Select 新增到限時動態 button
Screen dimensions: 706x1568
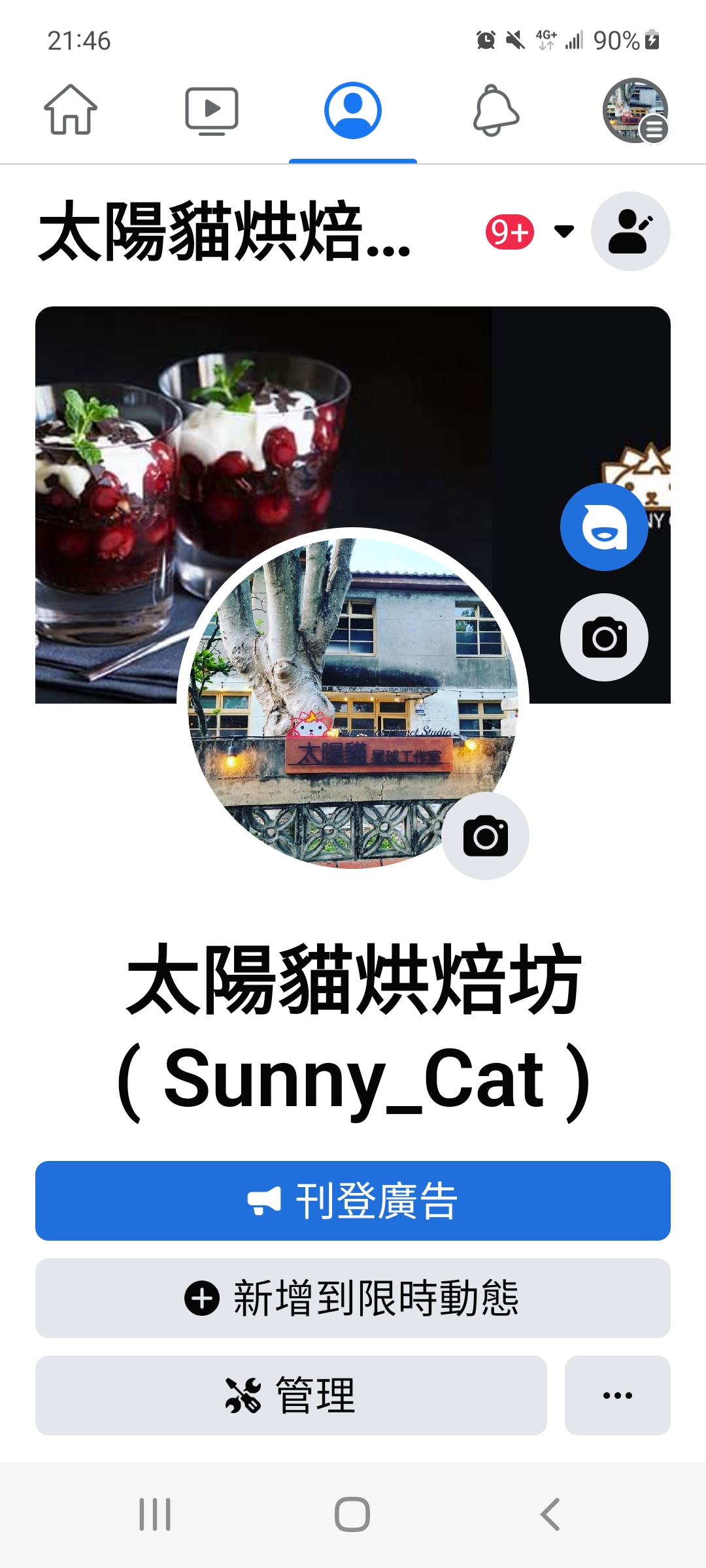[353, 1298]
